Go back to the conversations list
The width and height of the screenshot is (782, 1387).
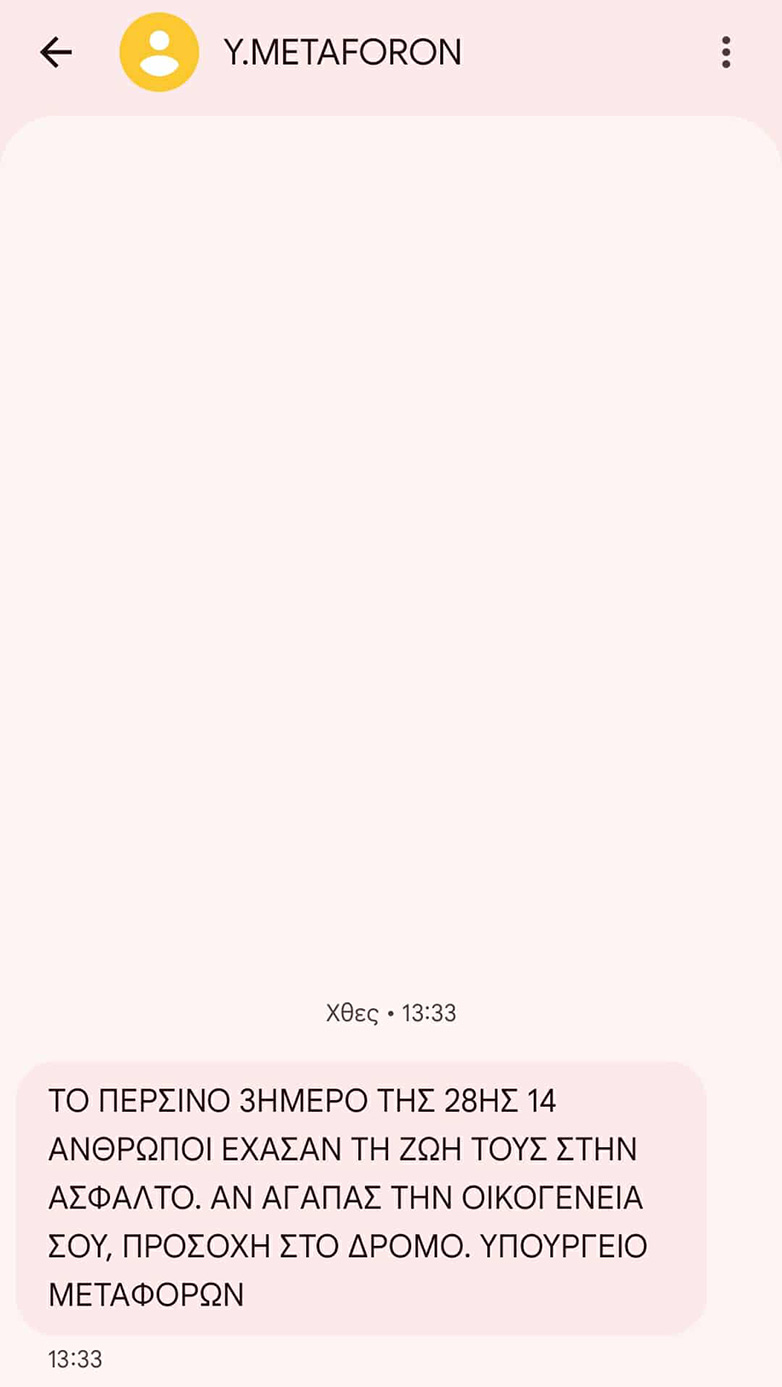[56, 52]
